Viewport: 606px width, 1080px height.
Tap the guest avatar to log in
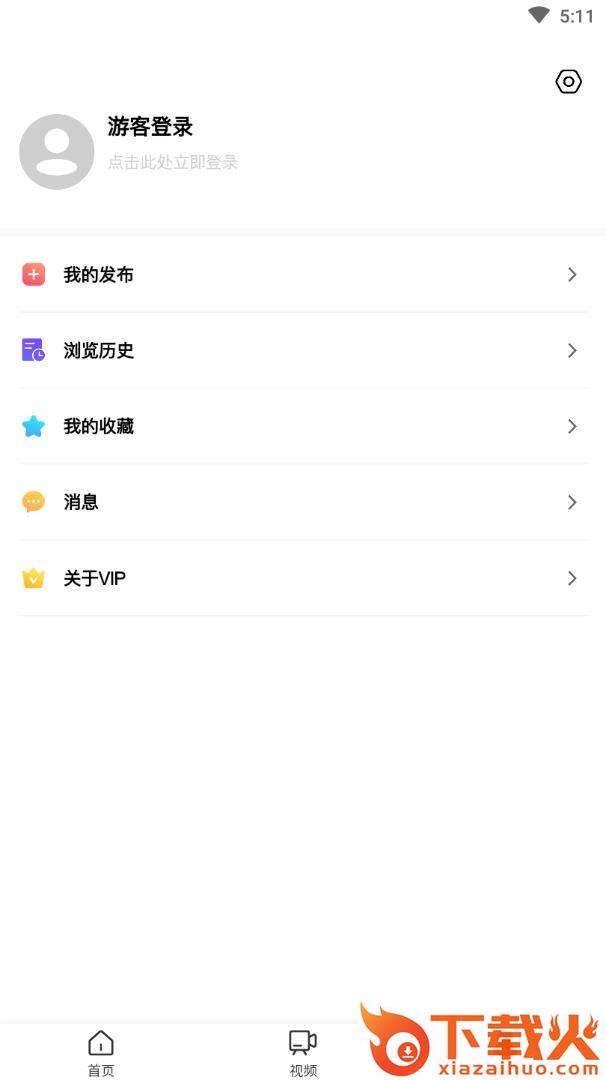pyautogui.click(x=57, y=152)
